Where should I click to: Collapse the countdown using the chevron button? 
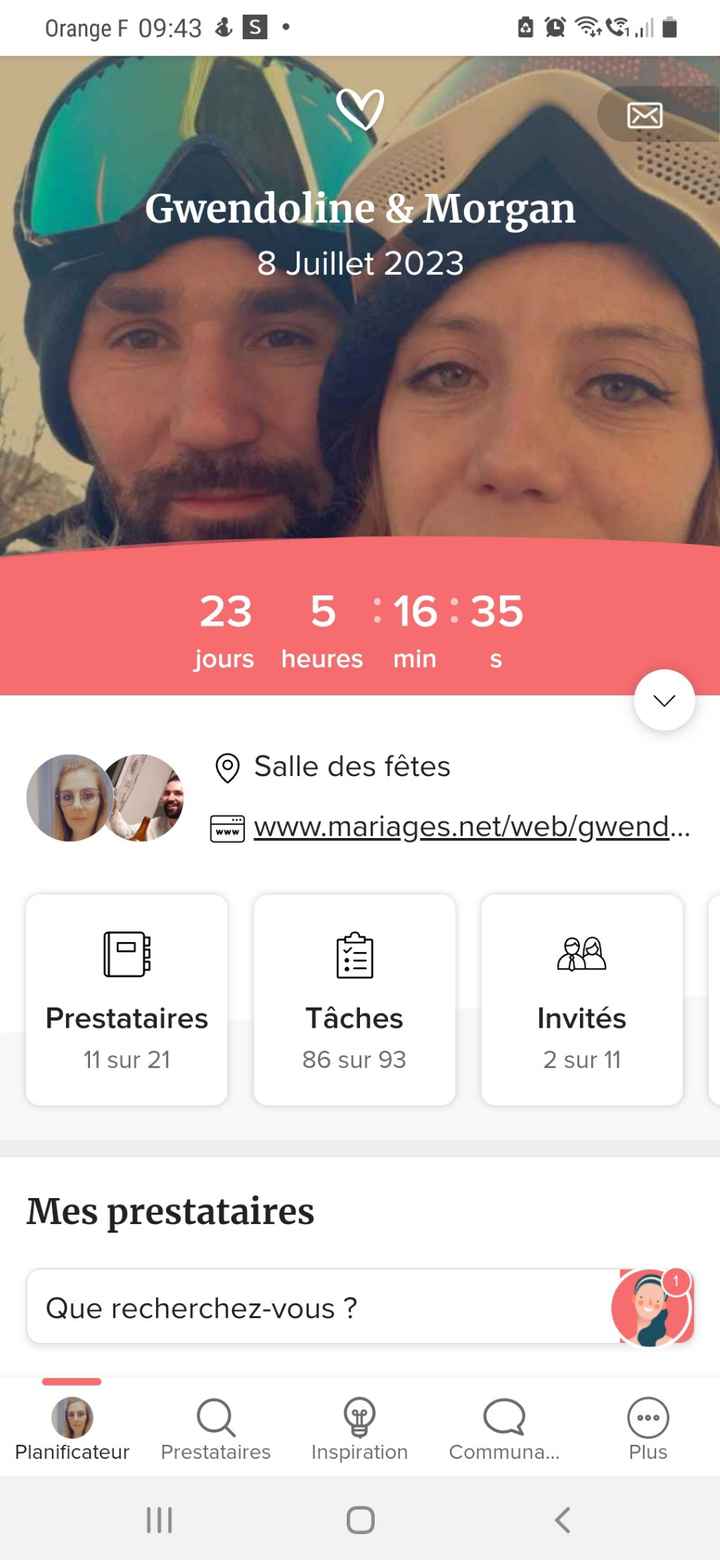(x=663, y=700)
